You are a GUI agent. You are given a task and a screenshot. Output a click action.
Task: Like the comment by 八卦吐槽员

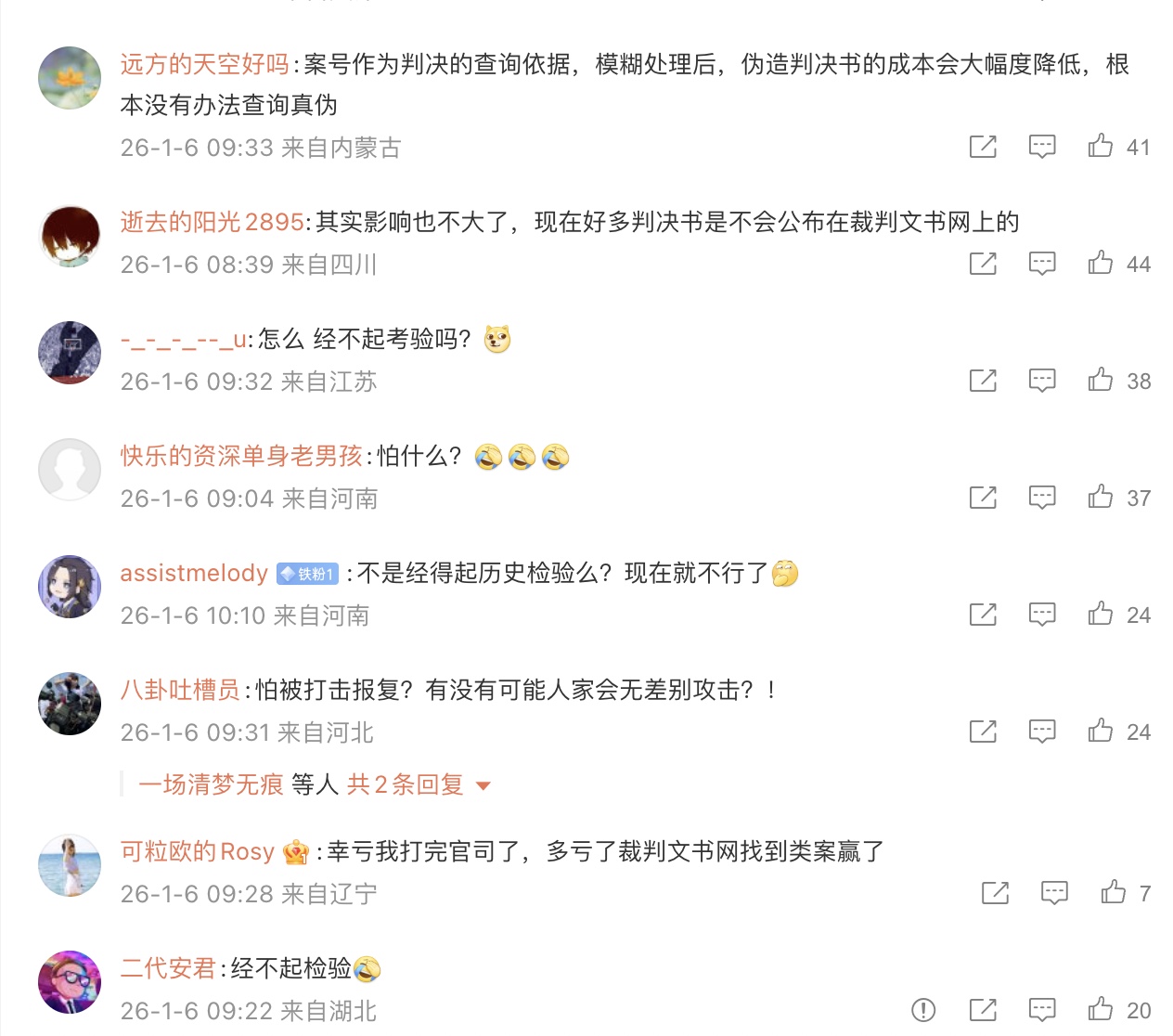pos(1101,731)
